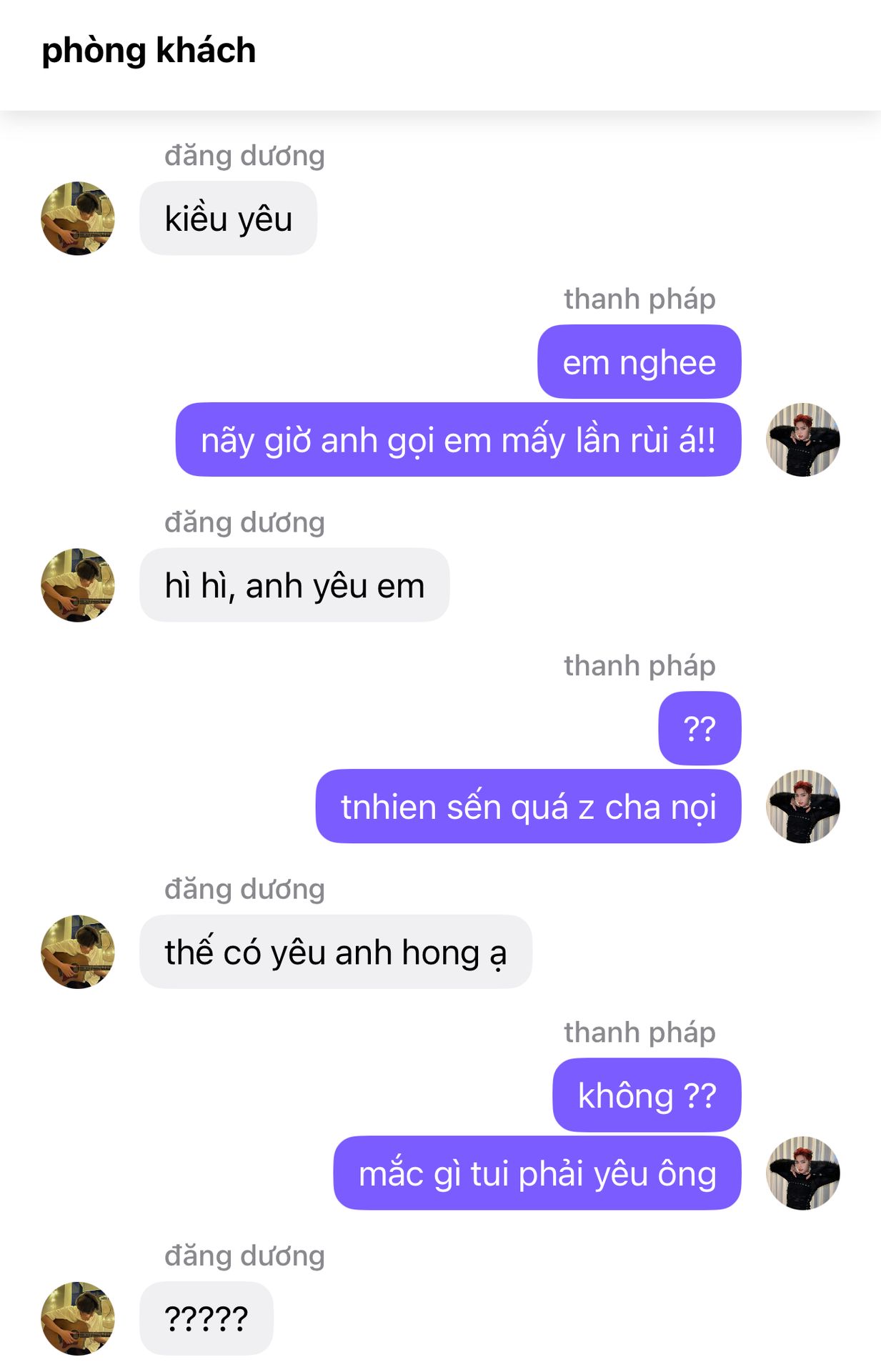The width and height of the screenshot is (881, 1372).
Task: Tap đăng dương's avatar next to "hì hì, anh yêu em"
Action: (x=78, y=585)
